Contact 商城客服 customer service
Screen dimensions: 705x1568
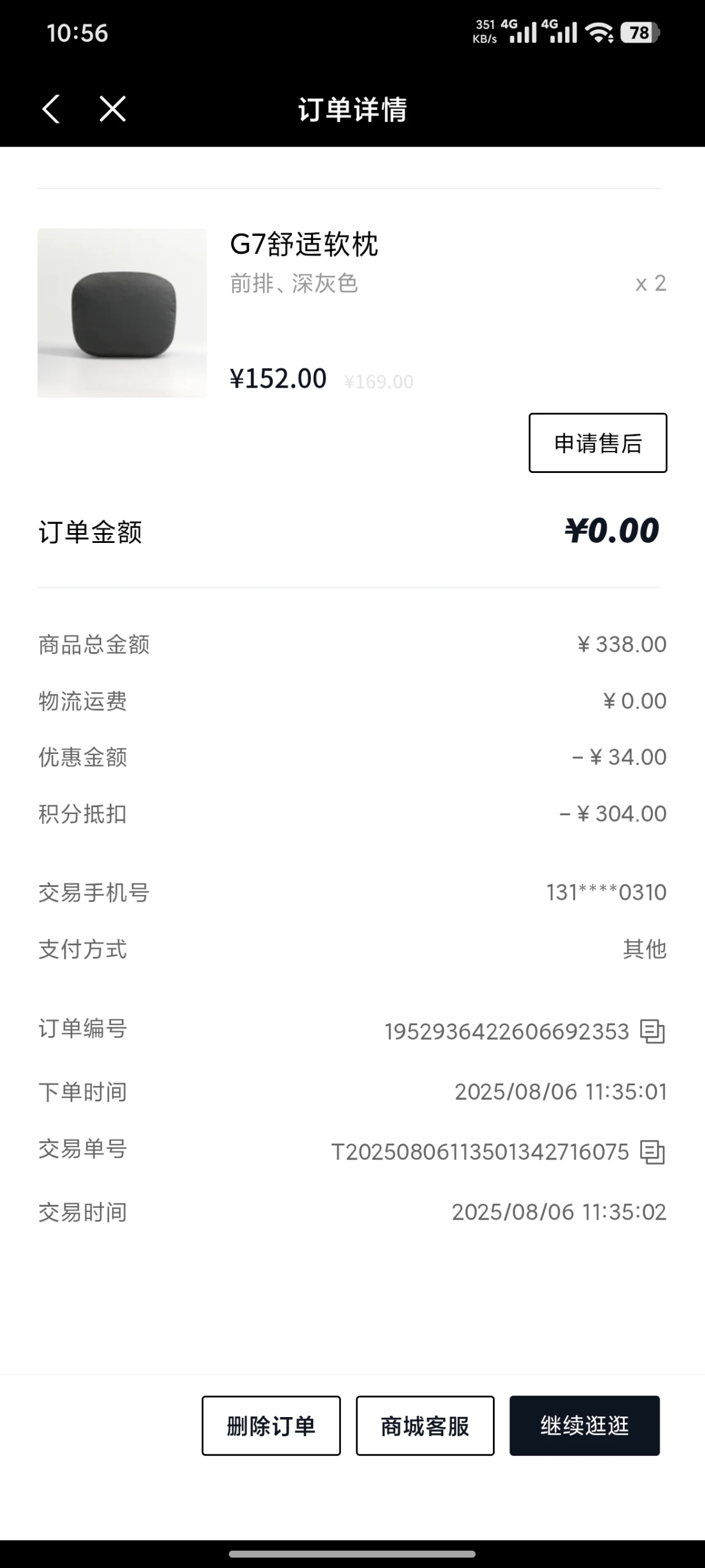tap(425, 1426)
